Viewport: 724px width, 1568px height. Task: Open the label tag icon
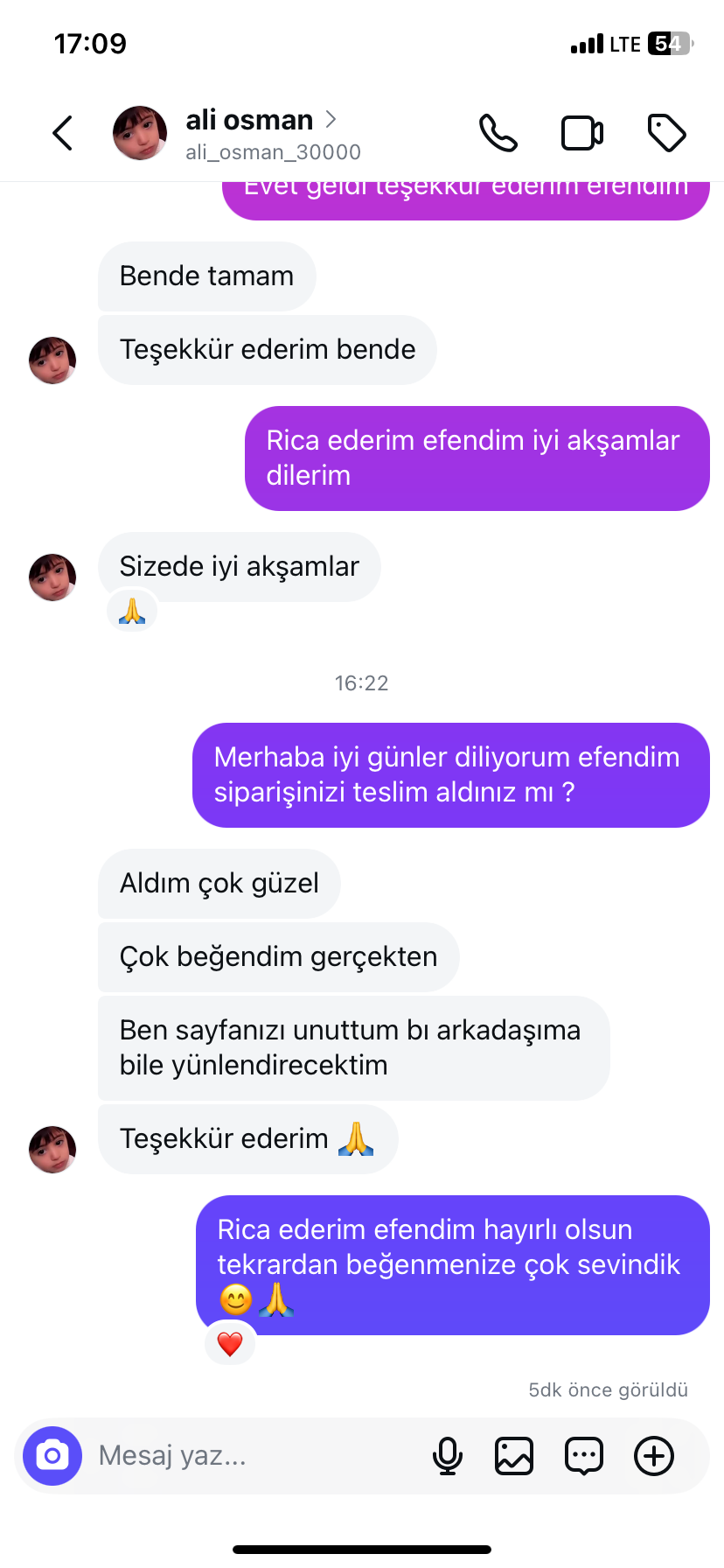click(x=666, y=133)
